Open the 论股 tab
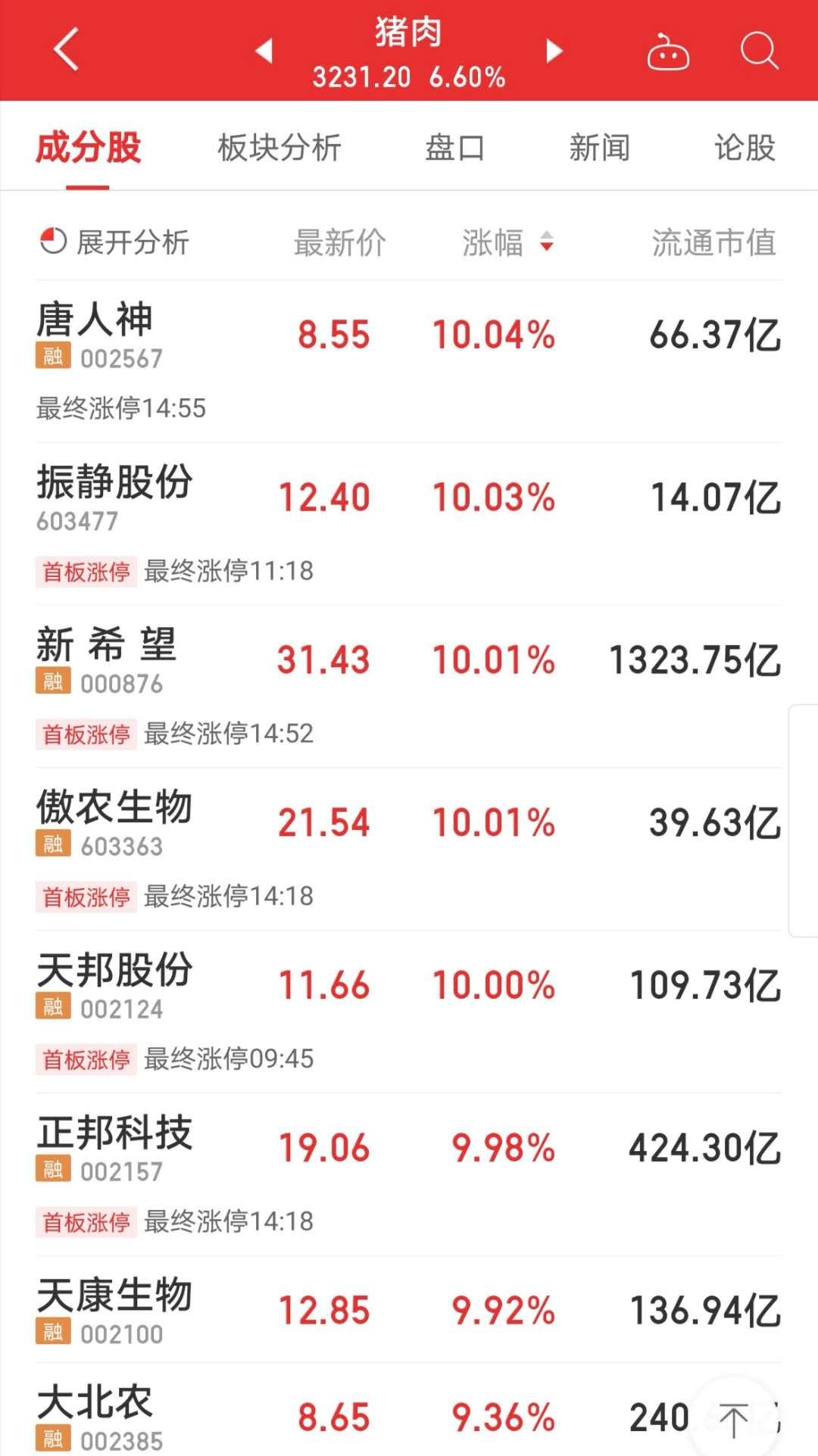 coord(745,147)
